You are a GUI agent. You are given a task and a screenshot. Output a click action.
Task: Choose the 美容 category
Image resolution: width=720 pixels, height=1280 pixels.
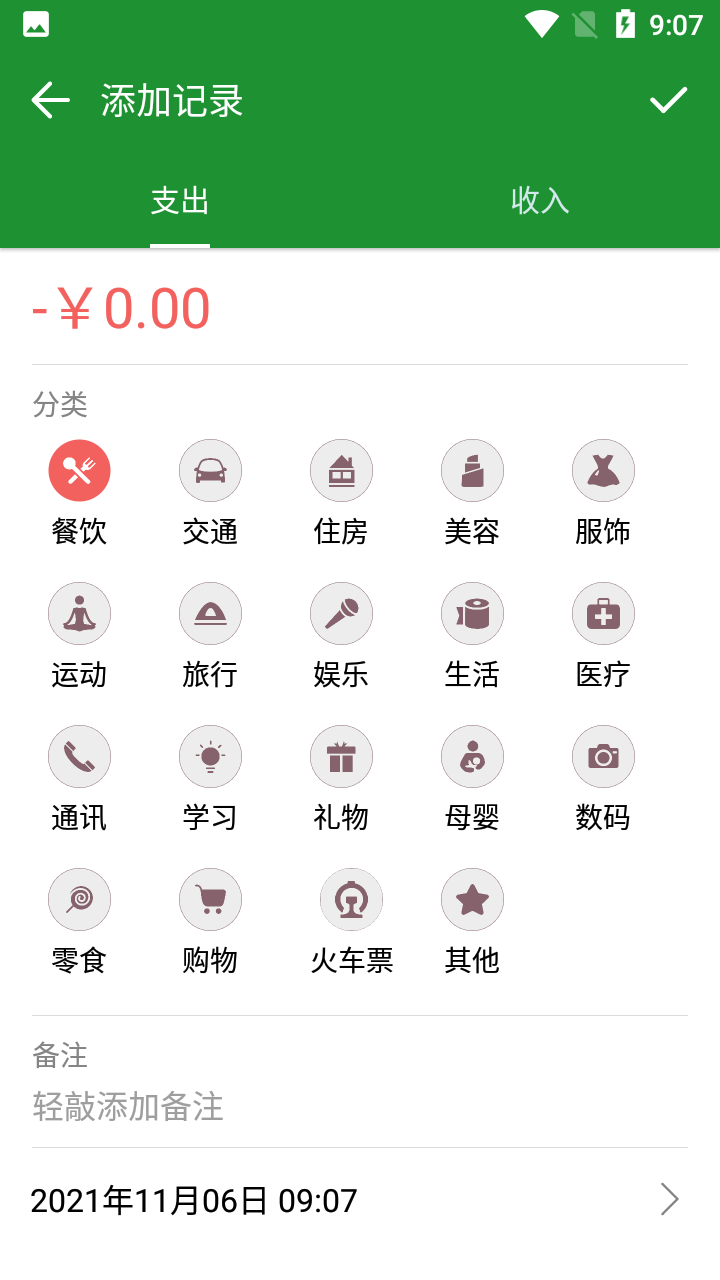472,471
